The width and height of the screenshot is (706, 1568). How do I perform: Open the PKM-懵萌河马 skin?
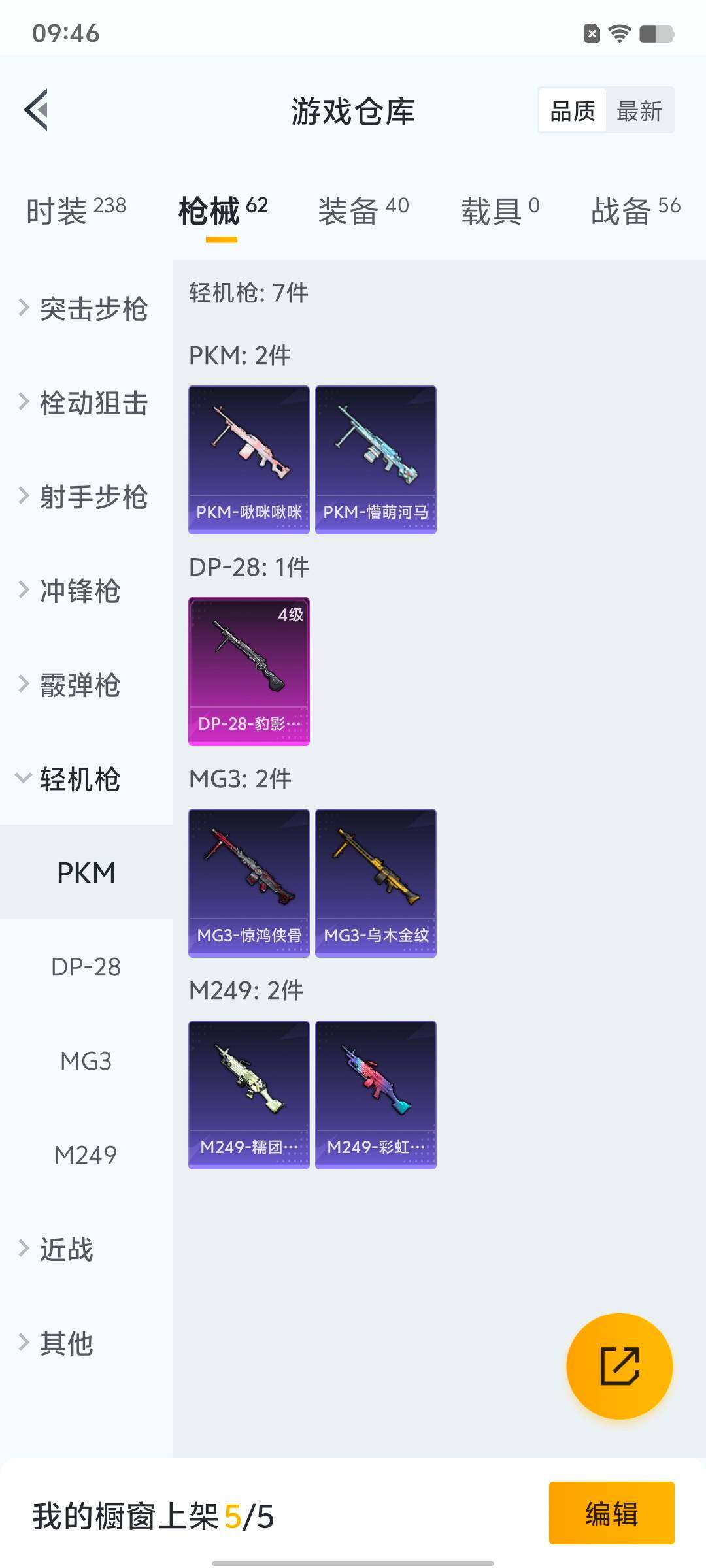[376, 459]
